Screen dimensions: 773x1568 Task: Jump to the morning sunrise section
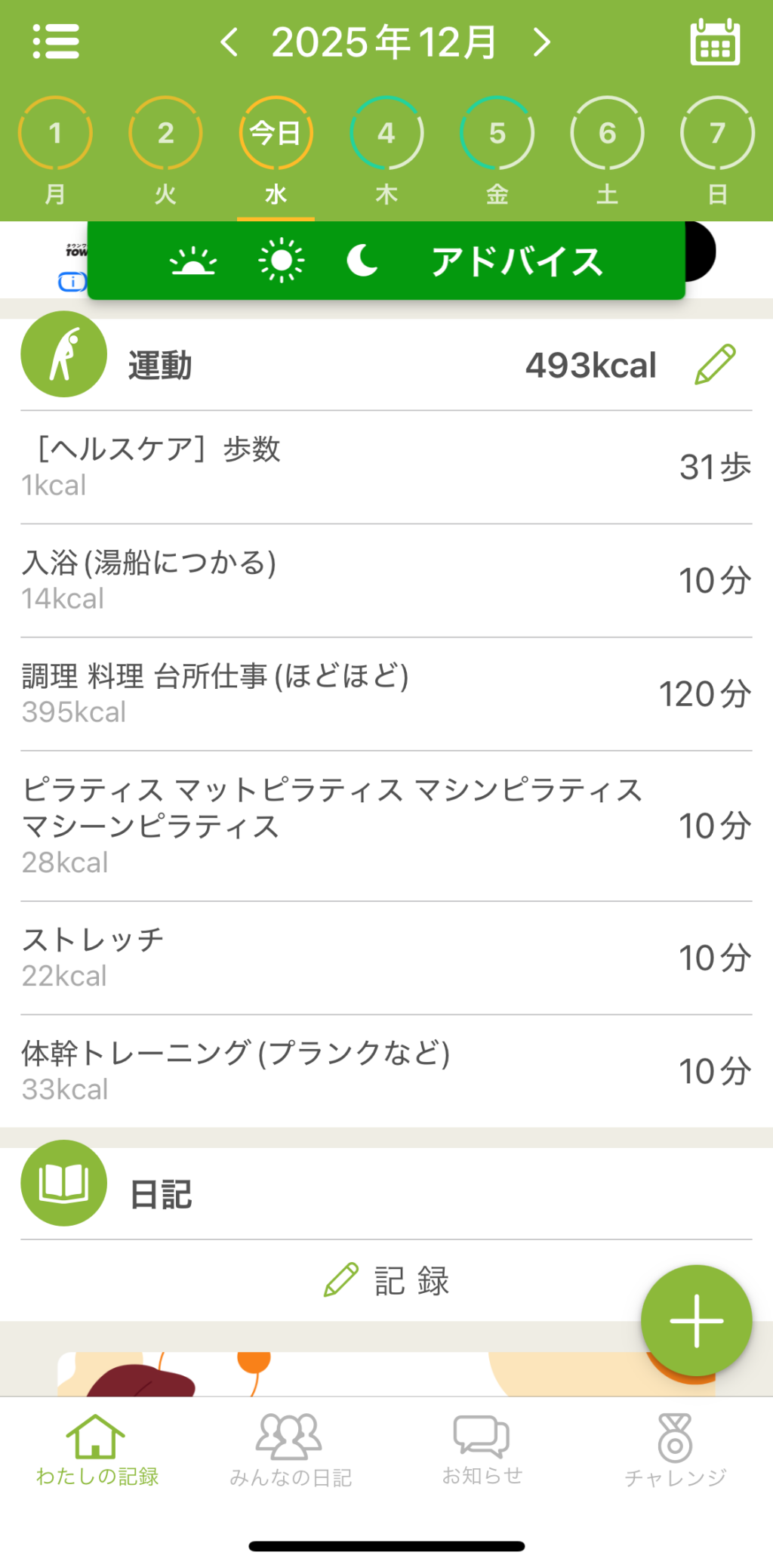(x=193, y=261)
